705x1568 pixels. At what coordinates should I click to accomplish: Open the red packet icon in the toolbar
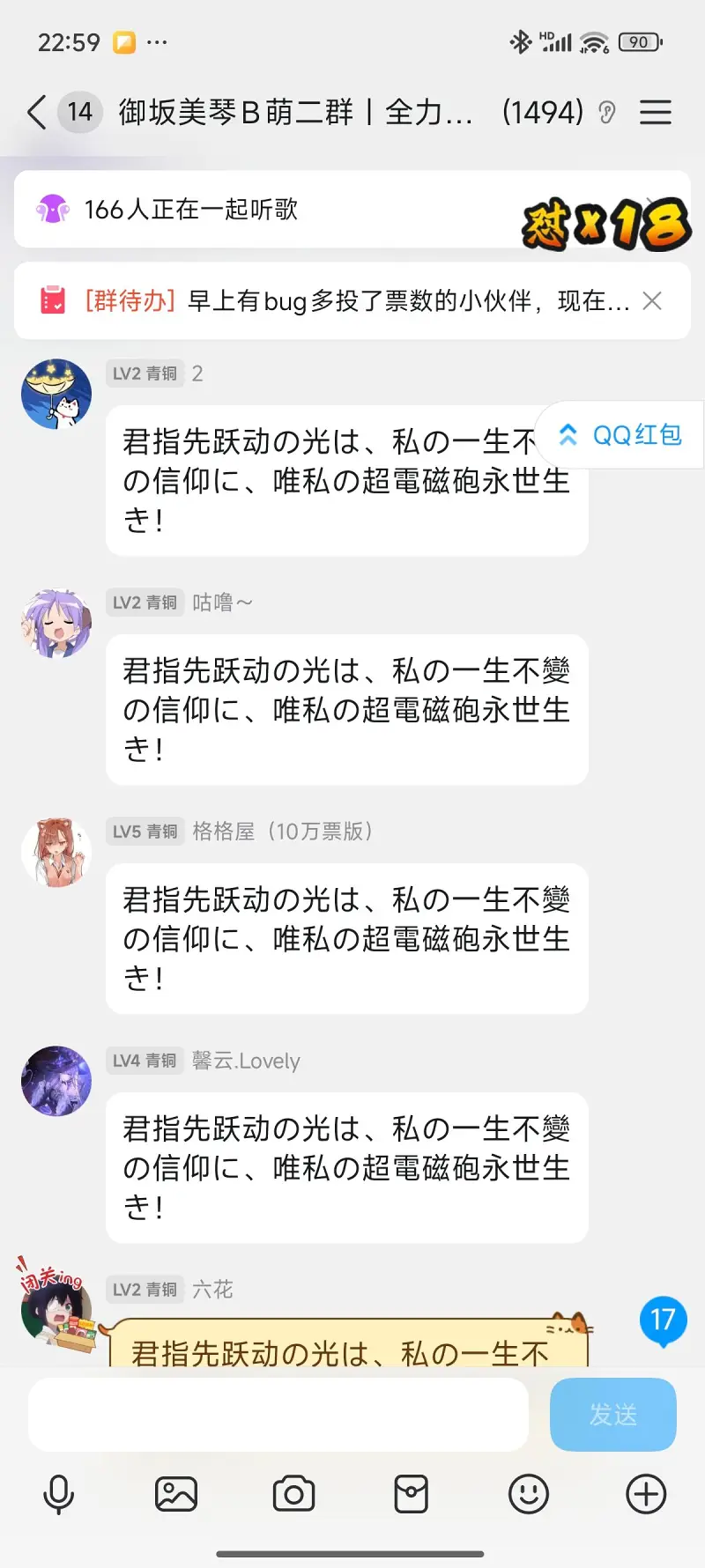pyautogui.click(x=411, y=1495)
